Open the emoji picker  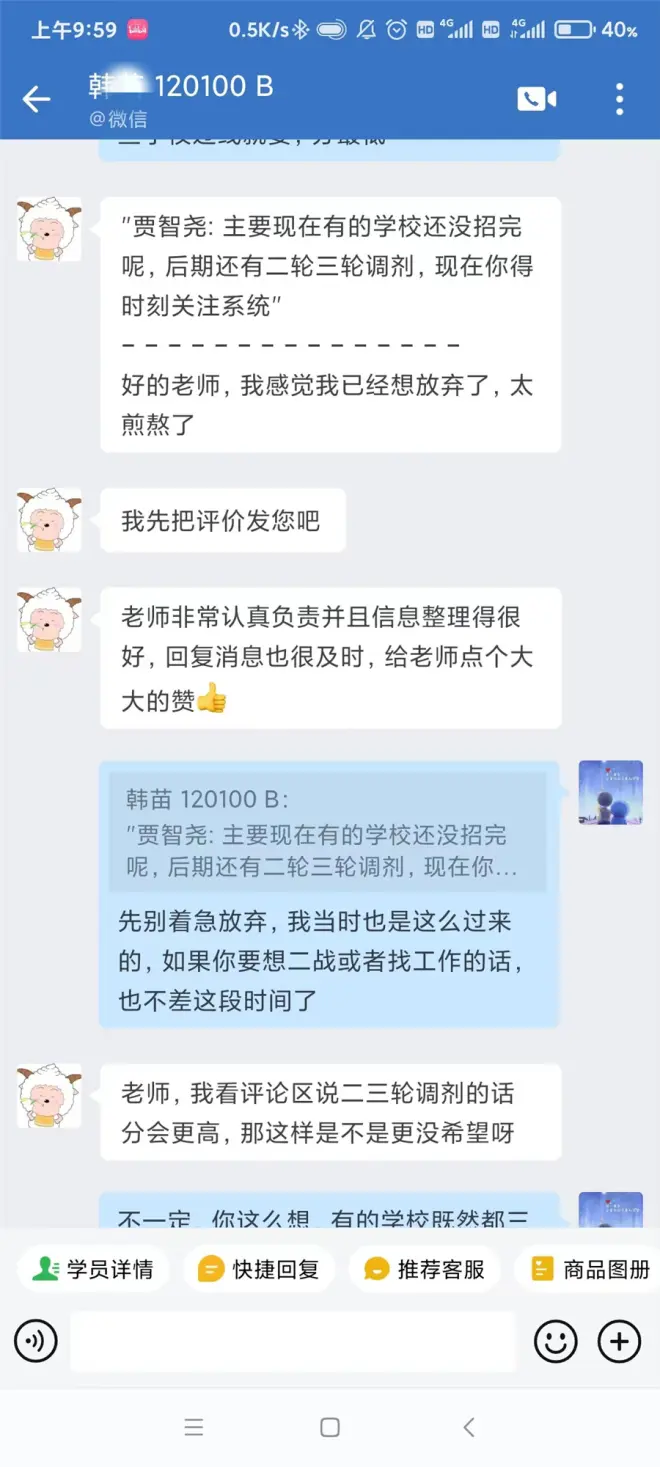point(555,1341)
